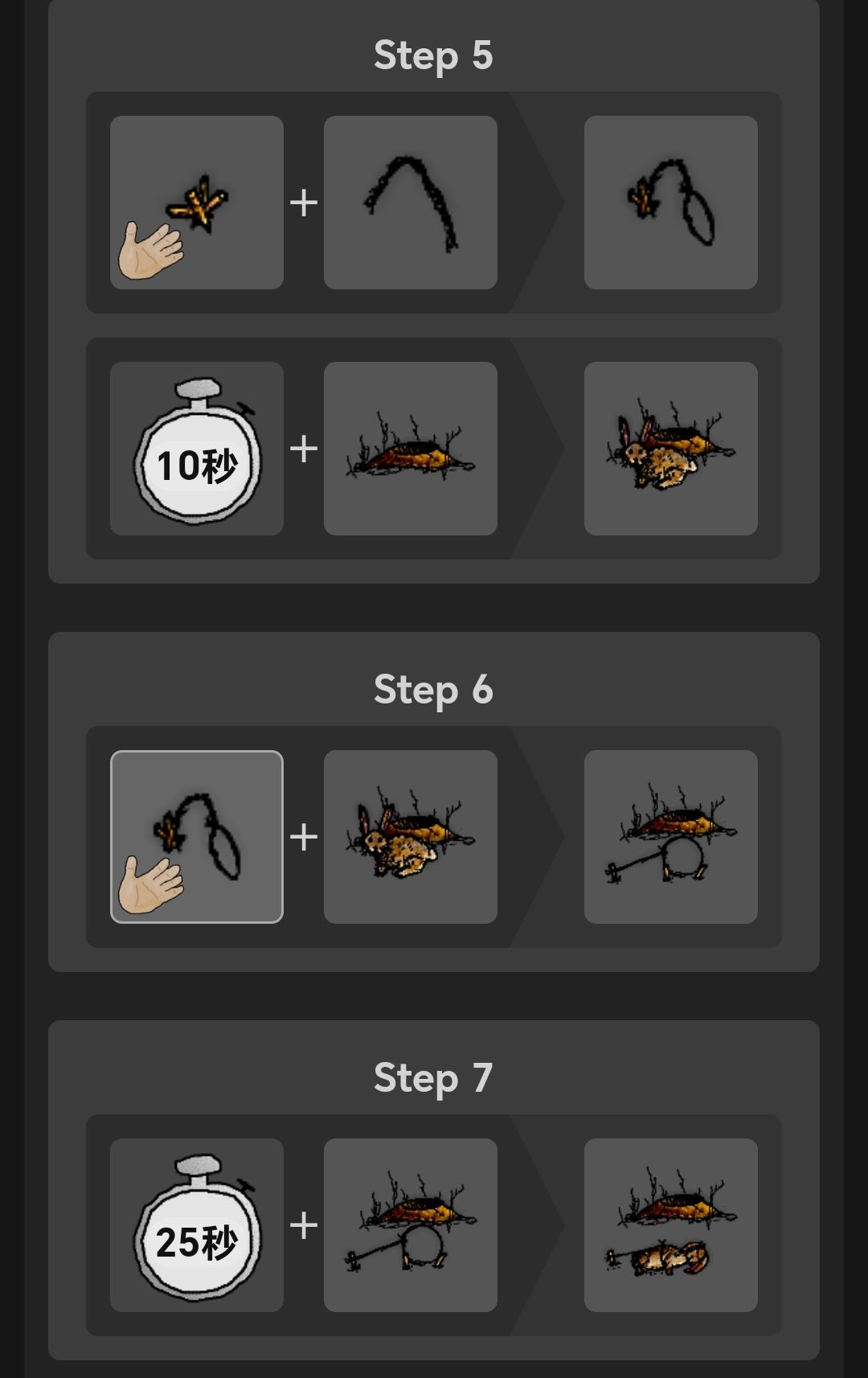The height and width of the screenshot is (1378, 868).
Task: Click the rope ingredient in Step 5
Action: click(x=410, y=203)
